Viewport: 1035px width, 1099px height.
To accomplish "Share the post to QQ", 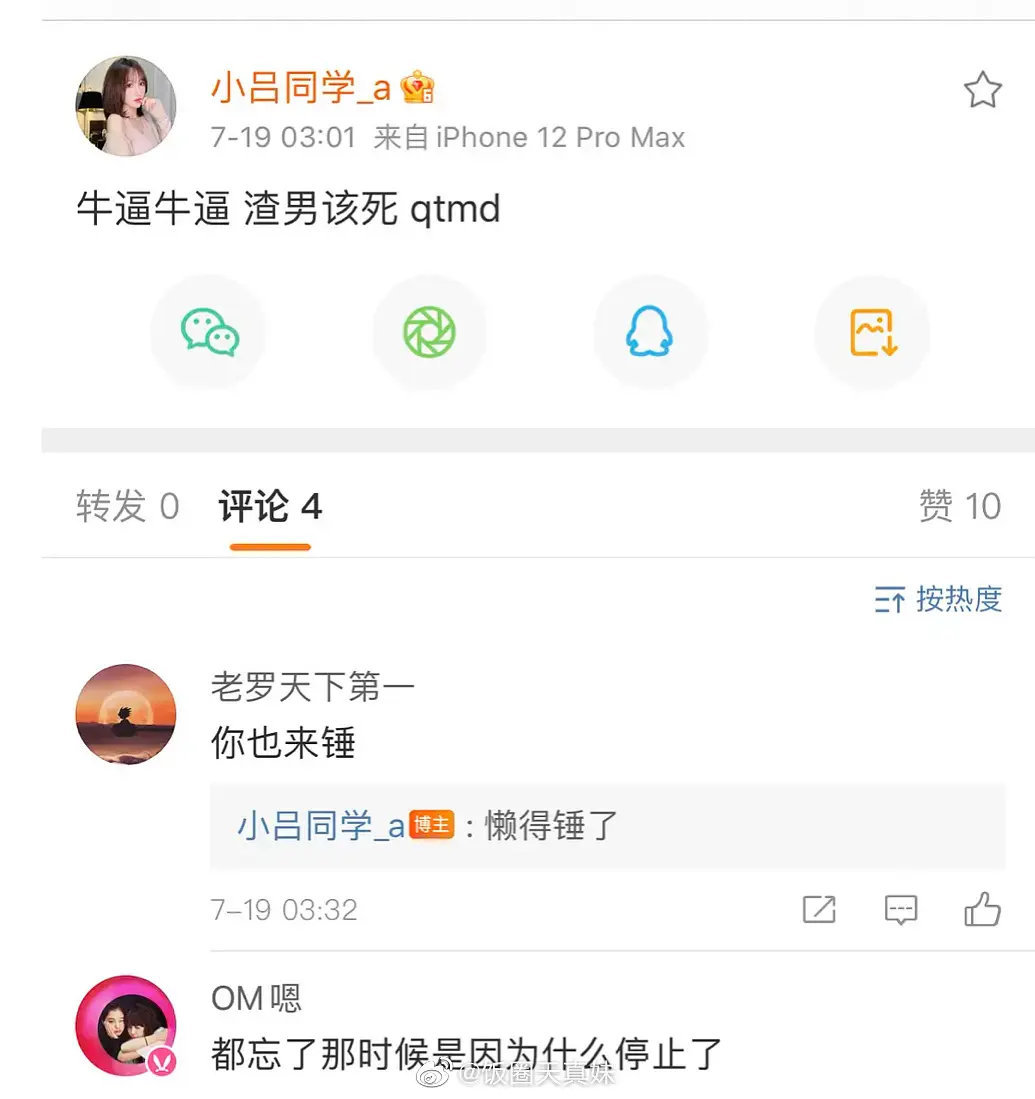I will point(650,333).
